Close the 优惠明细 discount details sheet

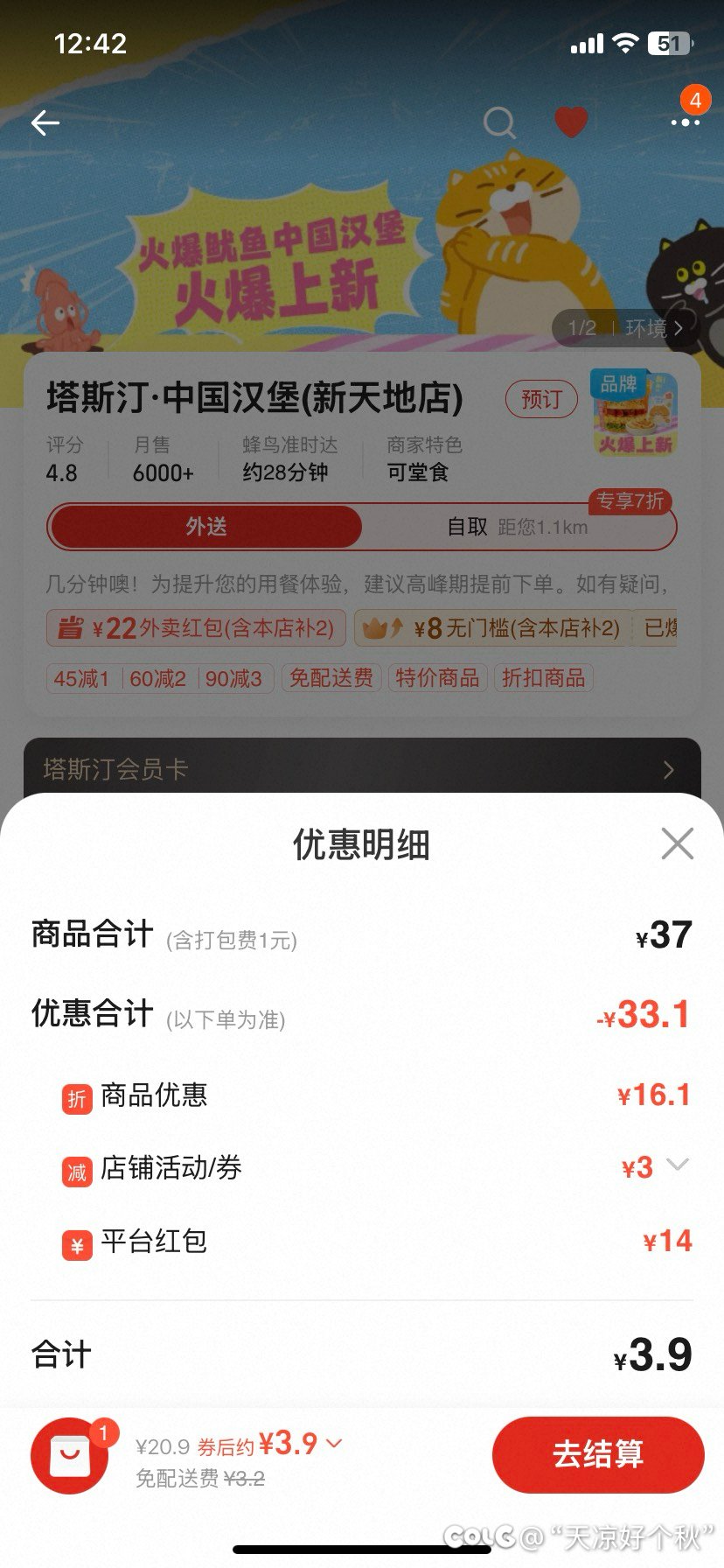(x=678, y=844)
